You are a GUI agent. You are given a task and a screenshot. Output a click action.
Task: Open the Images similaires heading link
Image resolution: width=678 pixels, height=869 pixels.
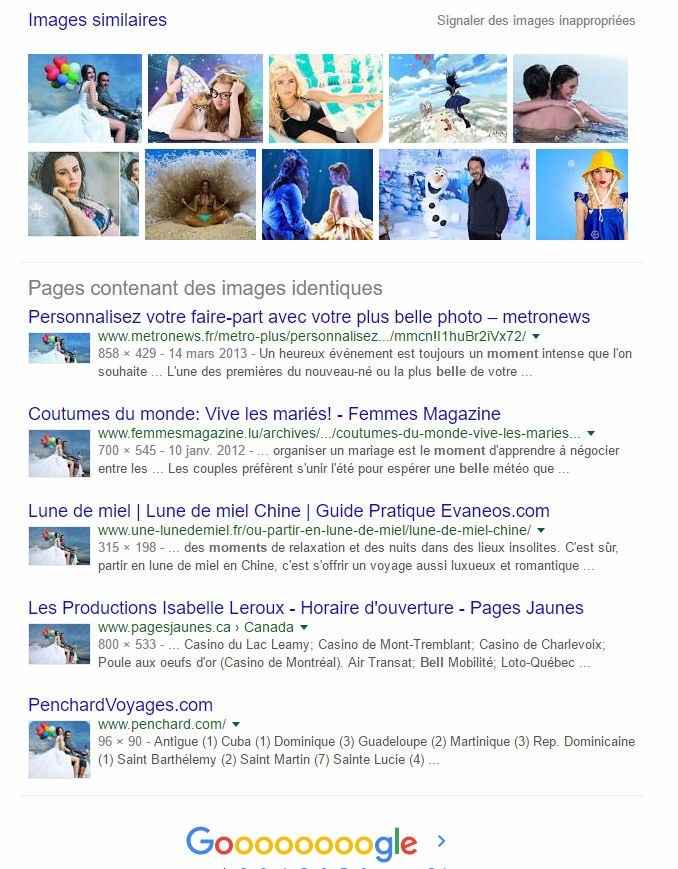tap(97, 20)
